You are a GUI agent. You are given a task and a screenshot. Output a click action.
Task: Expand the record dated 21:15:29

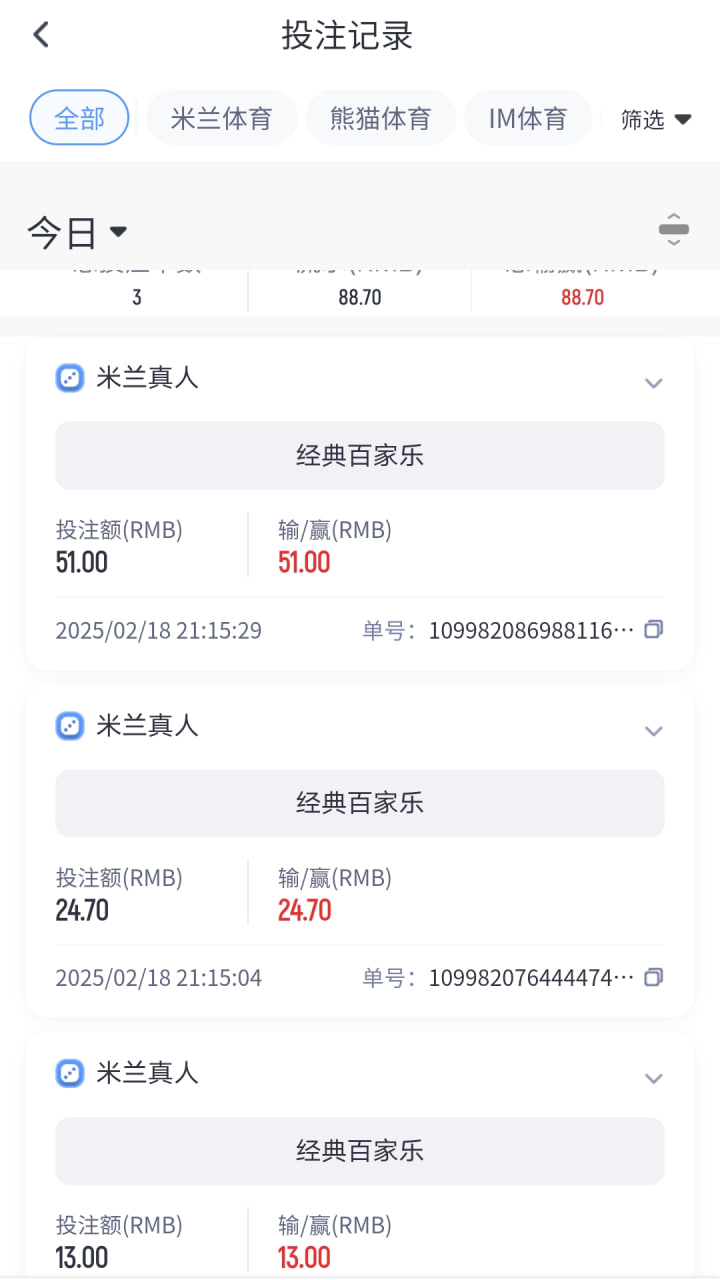(x=654, y=383)
